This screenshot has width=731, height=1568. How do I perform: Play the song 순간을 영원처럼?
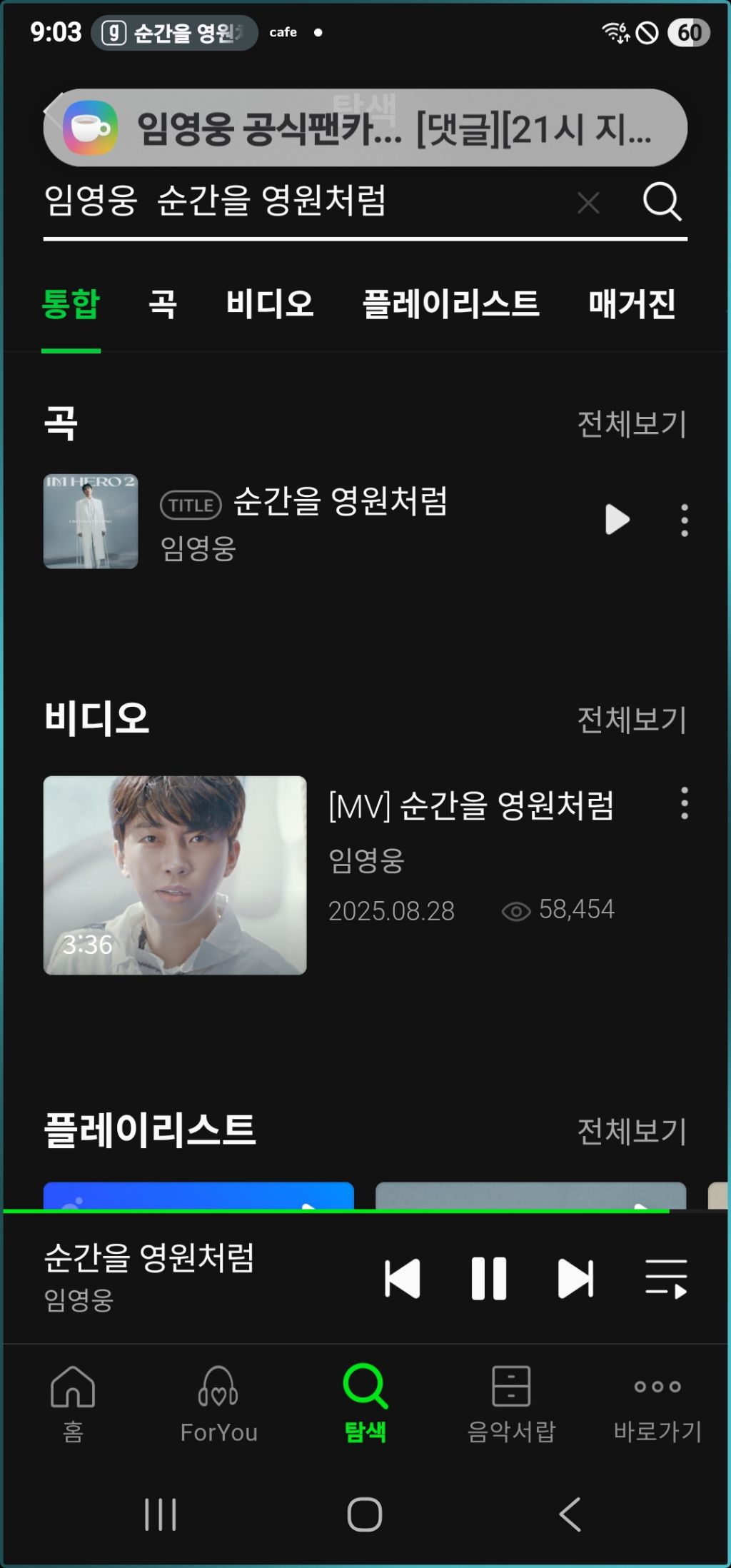coord(617,520)
